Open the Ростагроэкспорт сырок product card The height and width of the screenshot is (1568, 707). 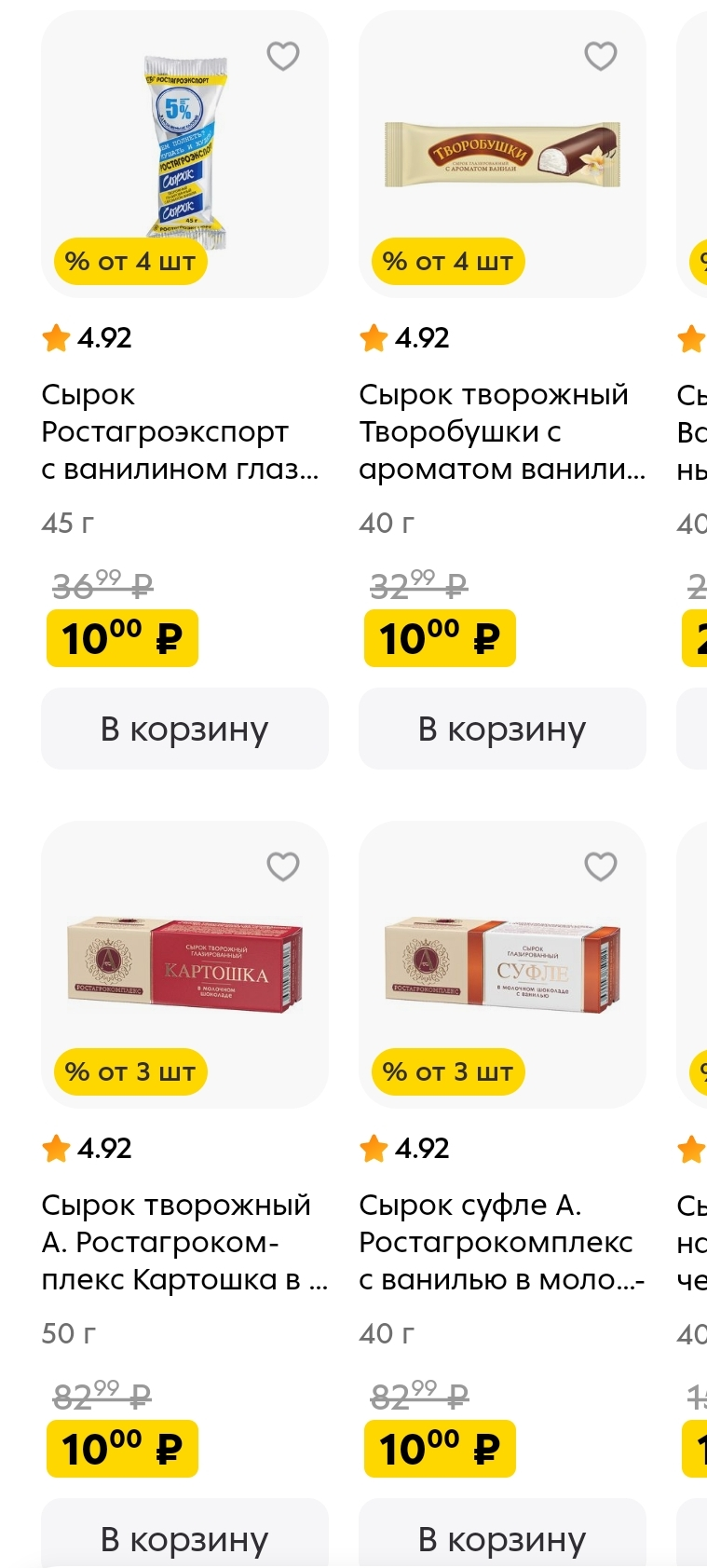tap(184, 154)
